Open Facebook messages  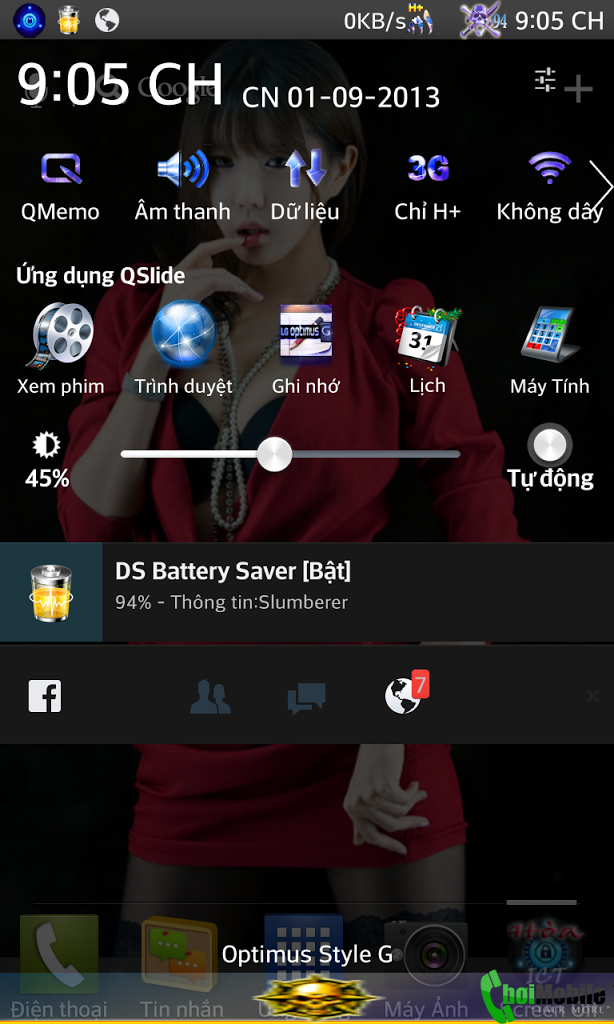306,698
